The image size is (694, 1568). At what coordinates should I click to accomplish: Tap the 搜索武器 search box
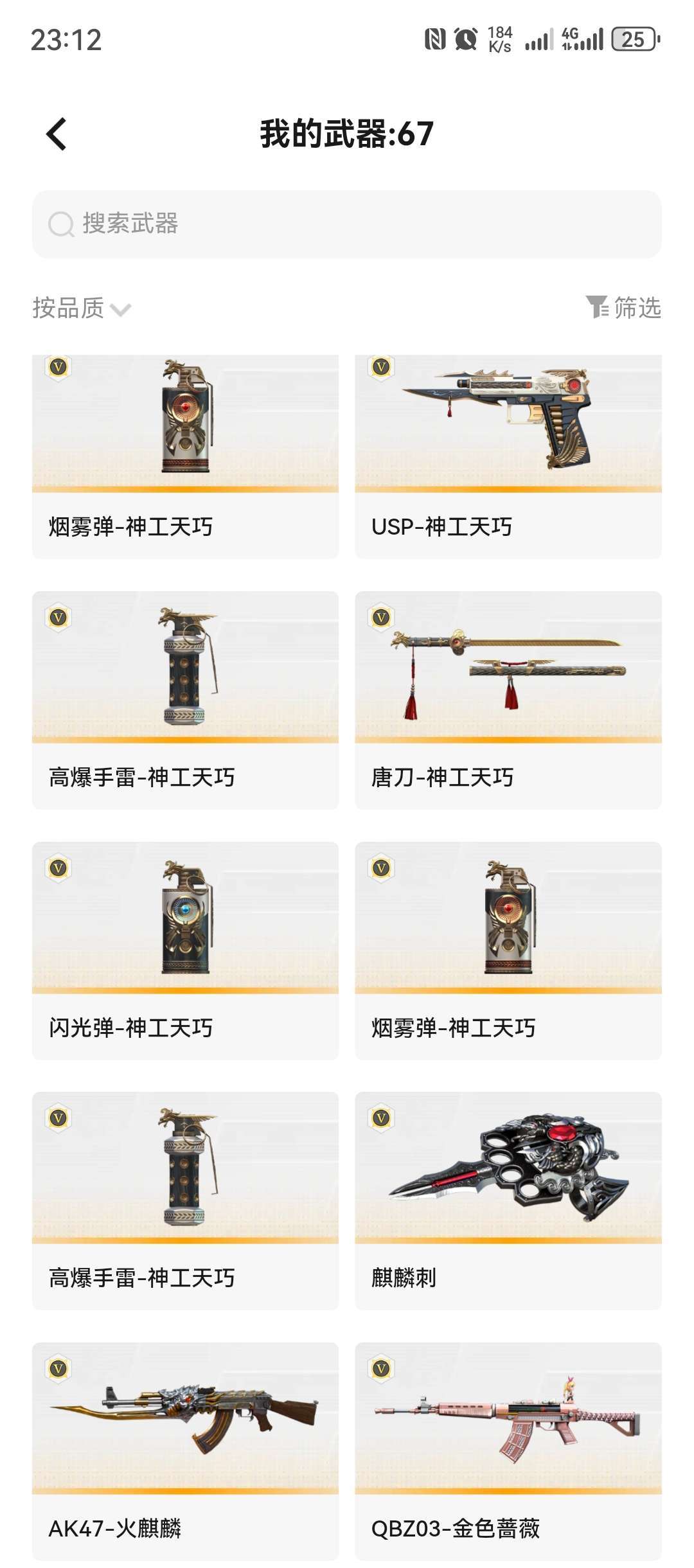pos(347,224)
